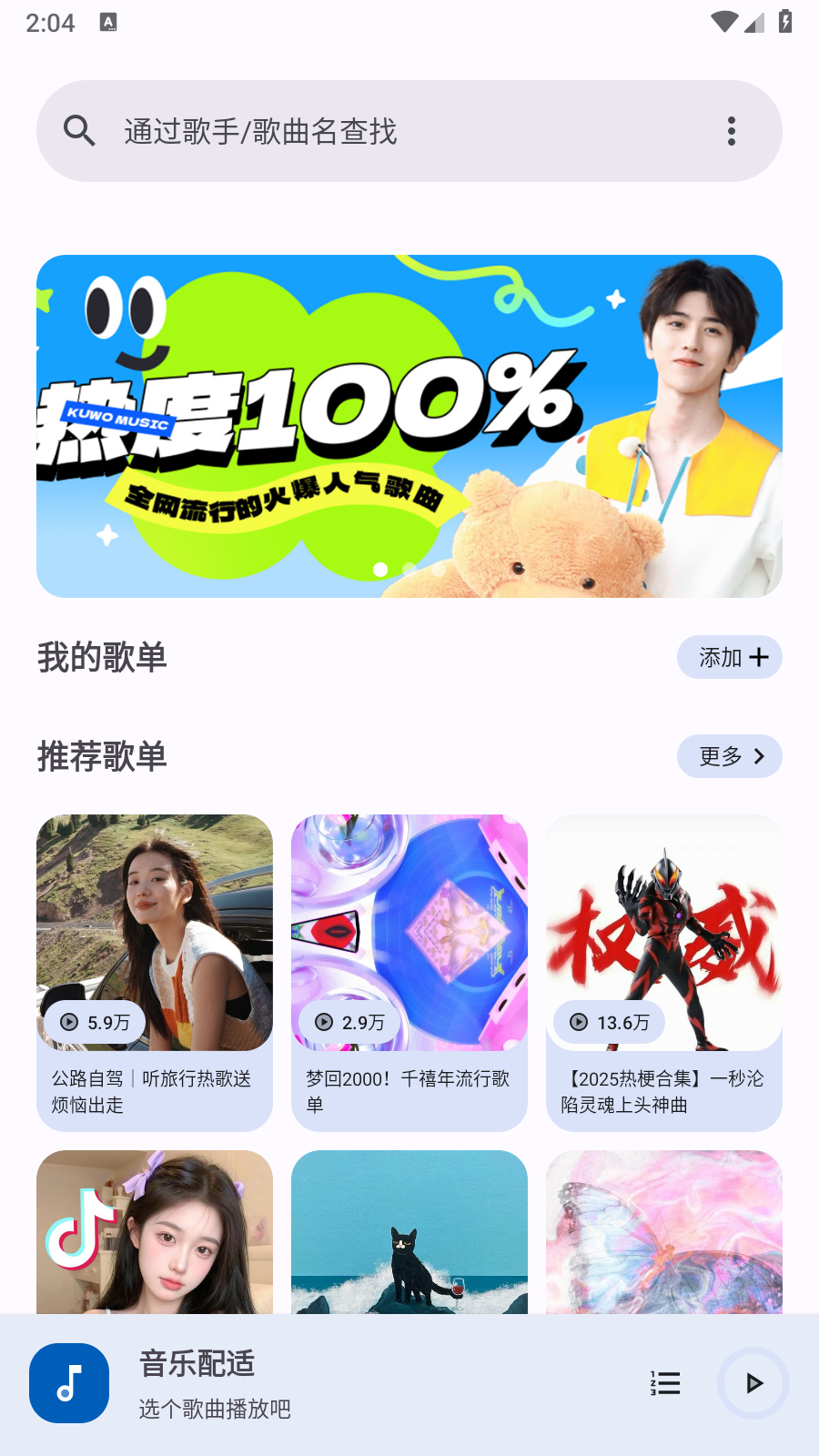Toggle the Wi-Fi status icon in the status bar

(x=723, y=22)
